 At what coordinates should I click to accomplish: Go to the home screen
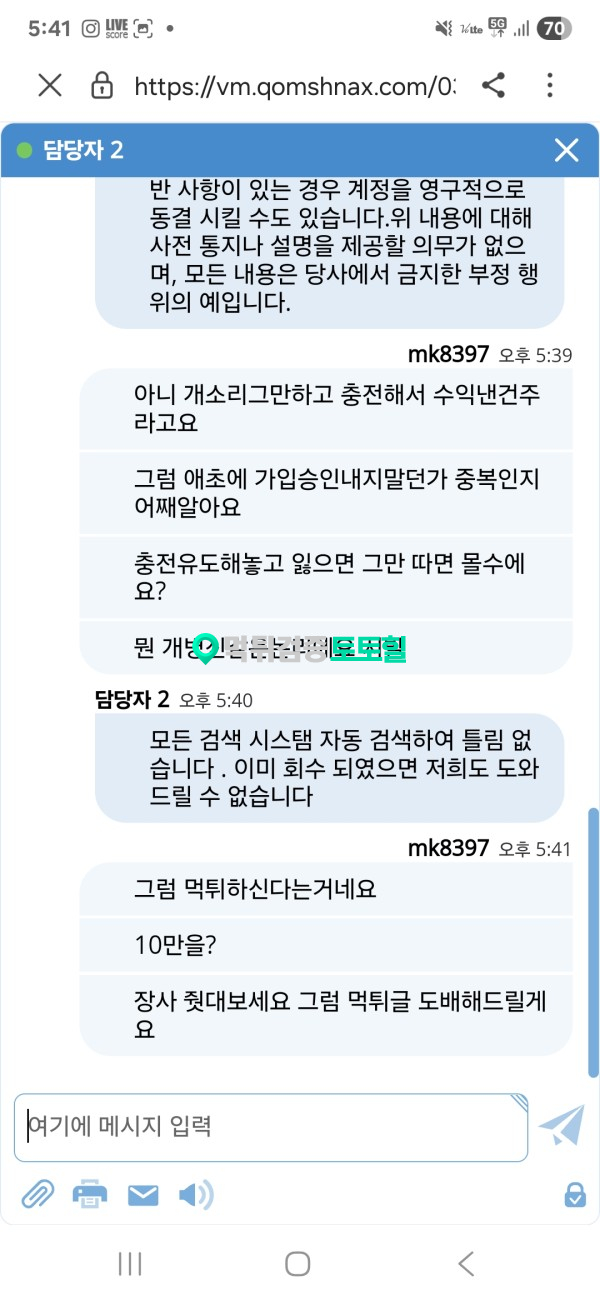(x=298, y=1264)
